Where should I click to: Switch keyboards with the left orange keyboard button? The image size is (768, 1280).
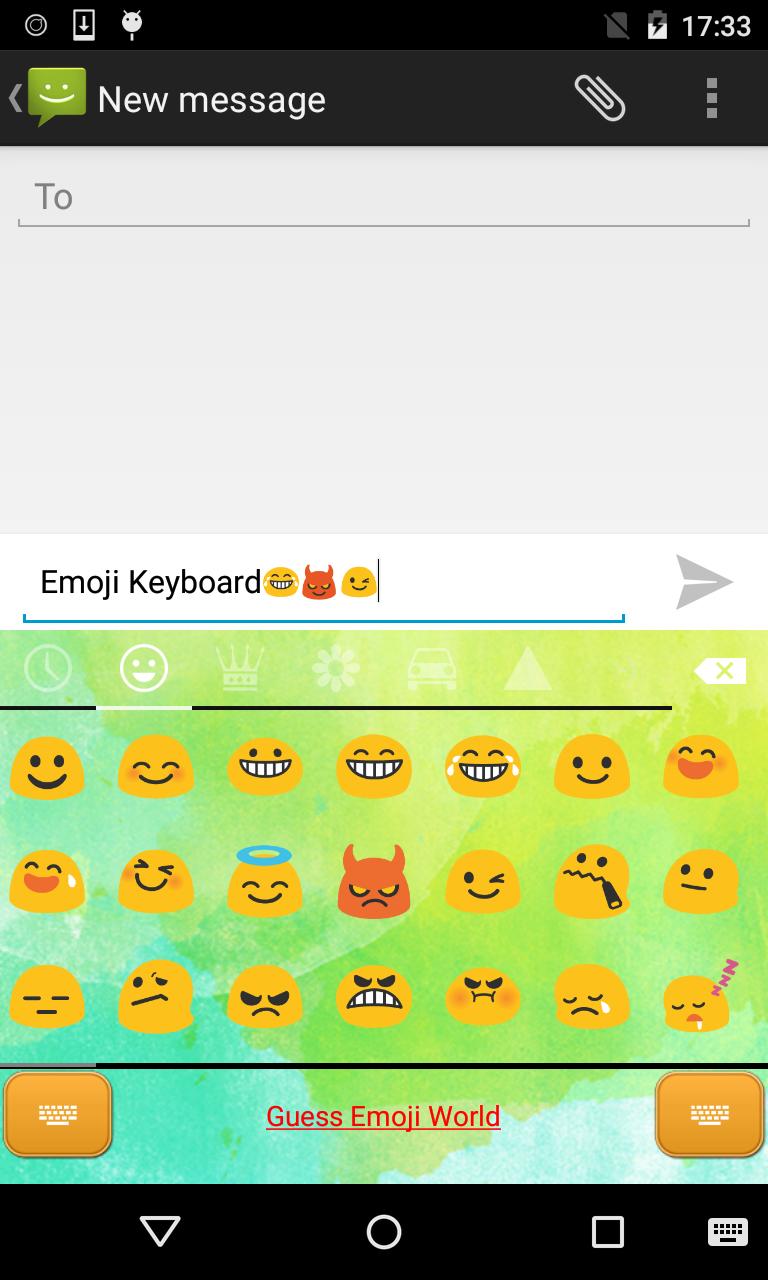(57, 1114)
